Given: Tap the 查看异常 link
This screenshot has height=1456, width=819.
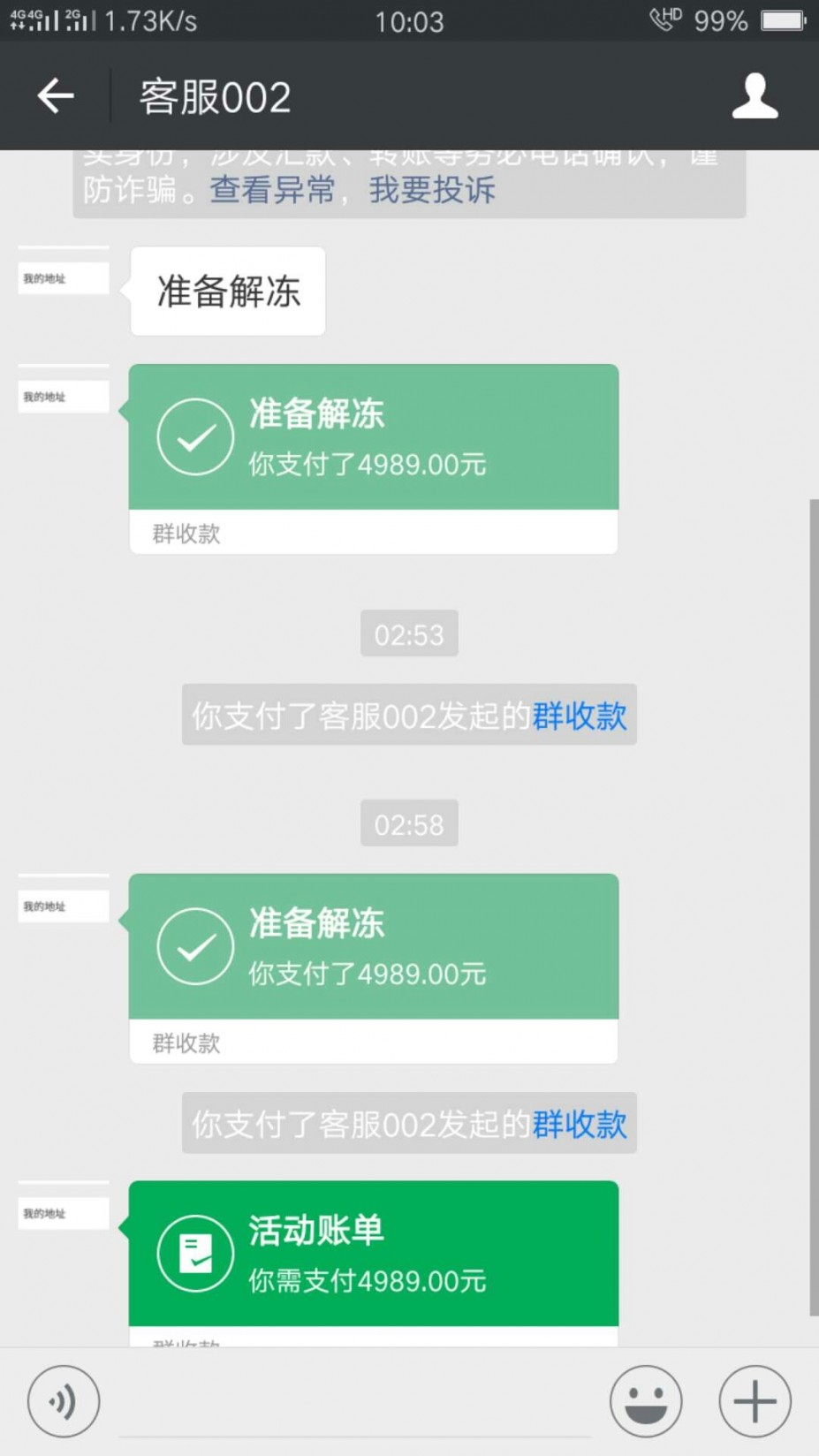Looking at the screenshot, I should [273, 189].
